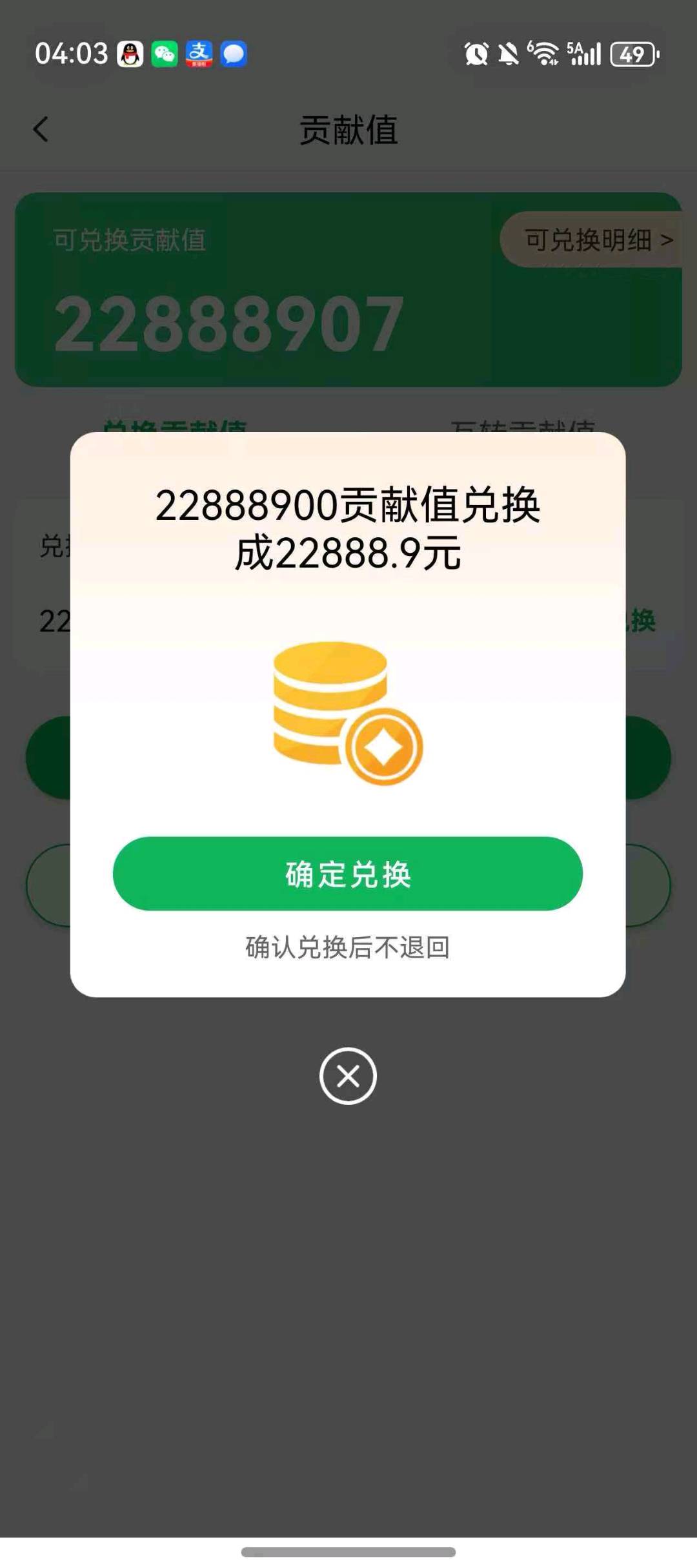Tap the Alipay icon in status bar
Viewport: 697px width, 1568px height.
point(201,54)
